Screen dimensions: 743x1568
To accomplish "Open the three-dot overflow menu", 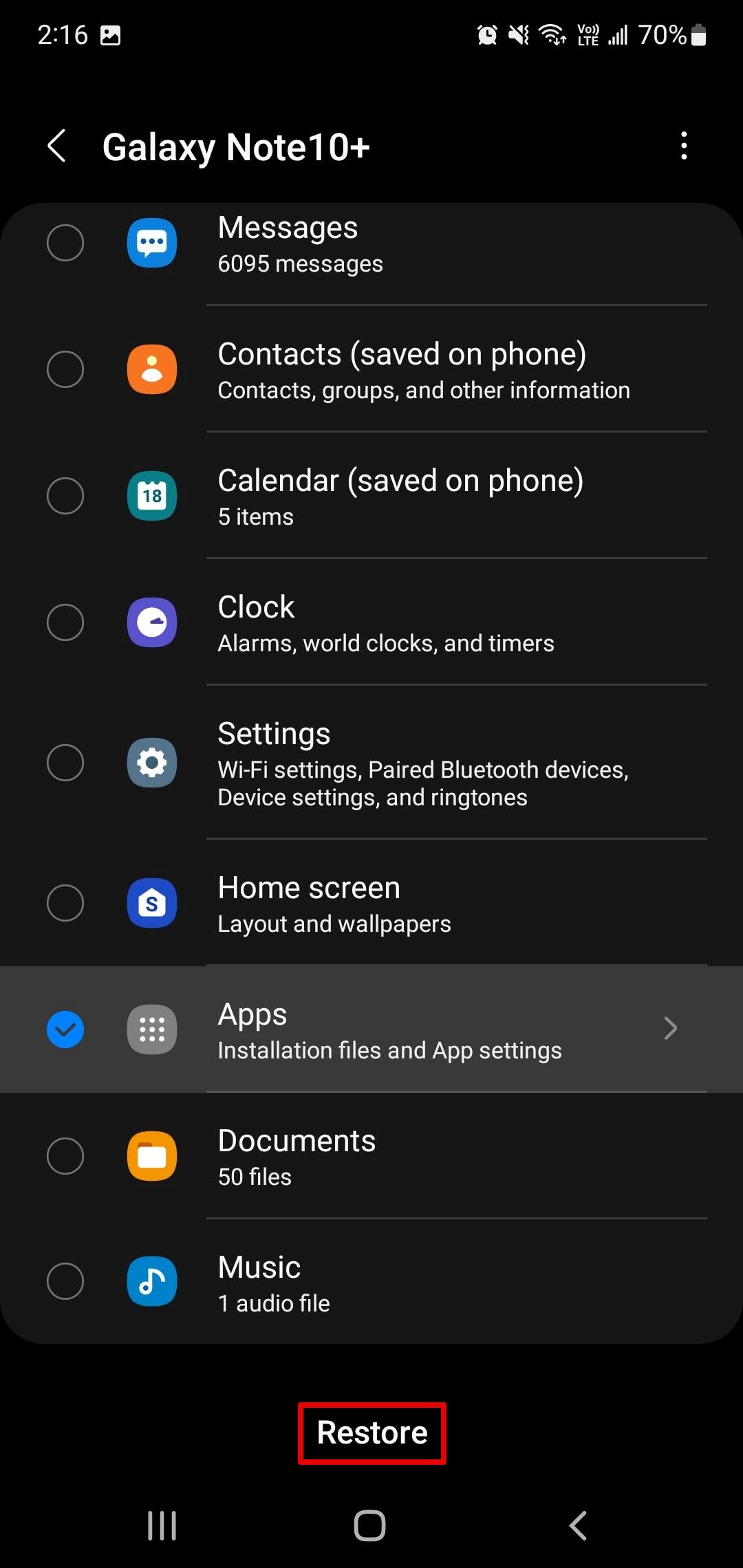I will tap(683, 146).
